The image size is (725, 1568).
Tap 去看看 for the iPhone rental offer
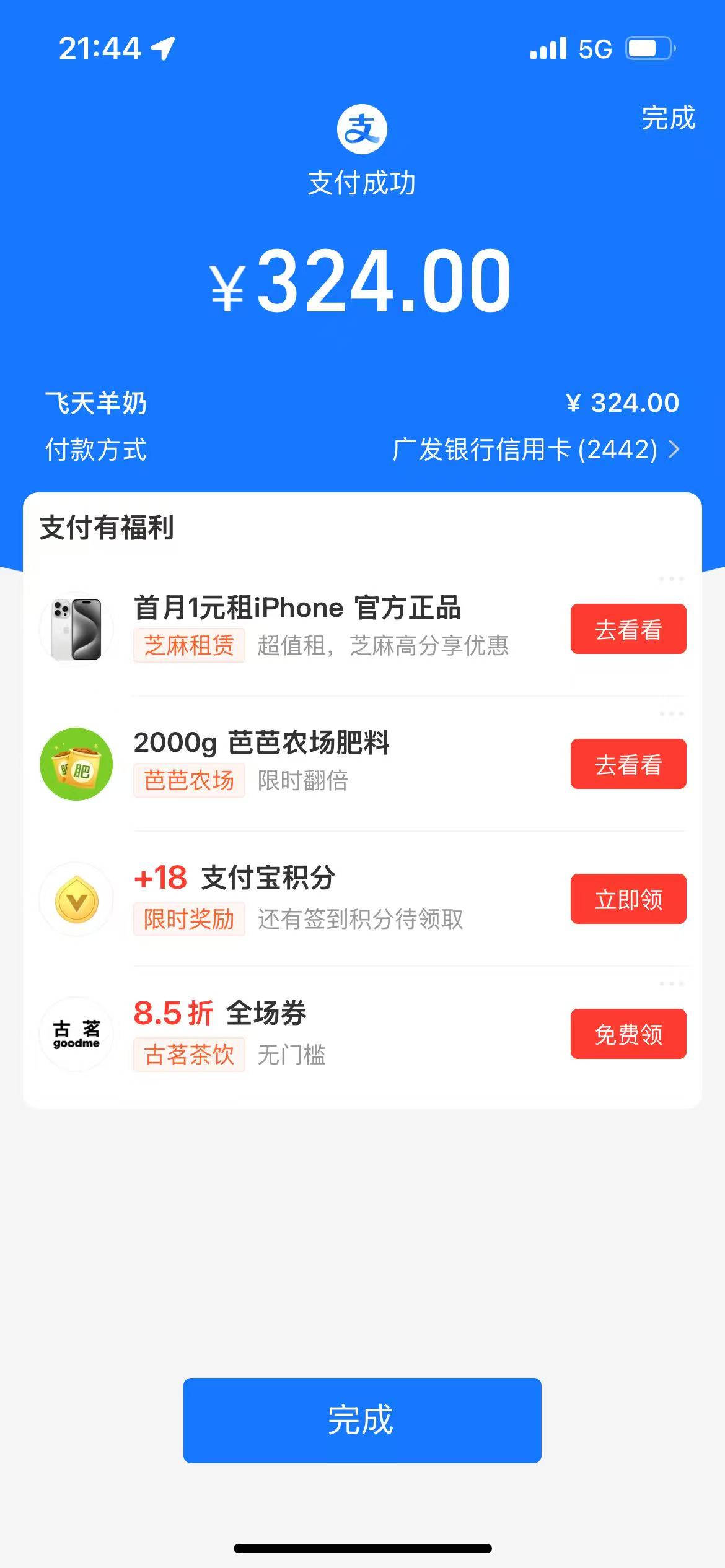628,629
